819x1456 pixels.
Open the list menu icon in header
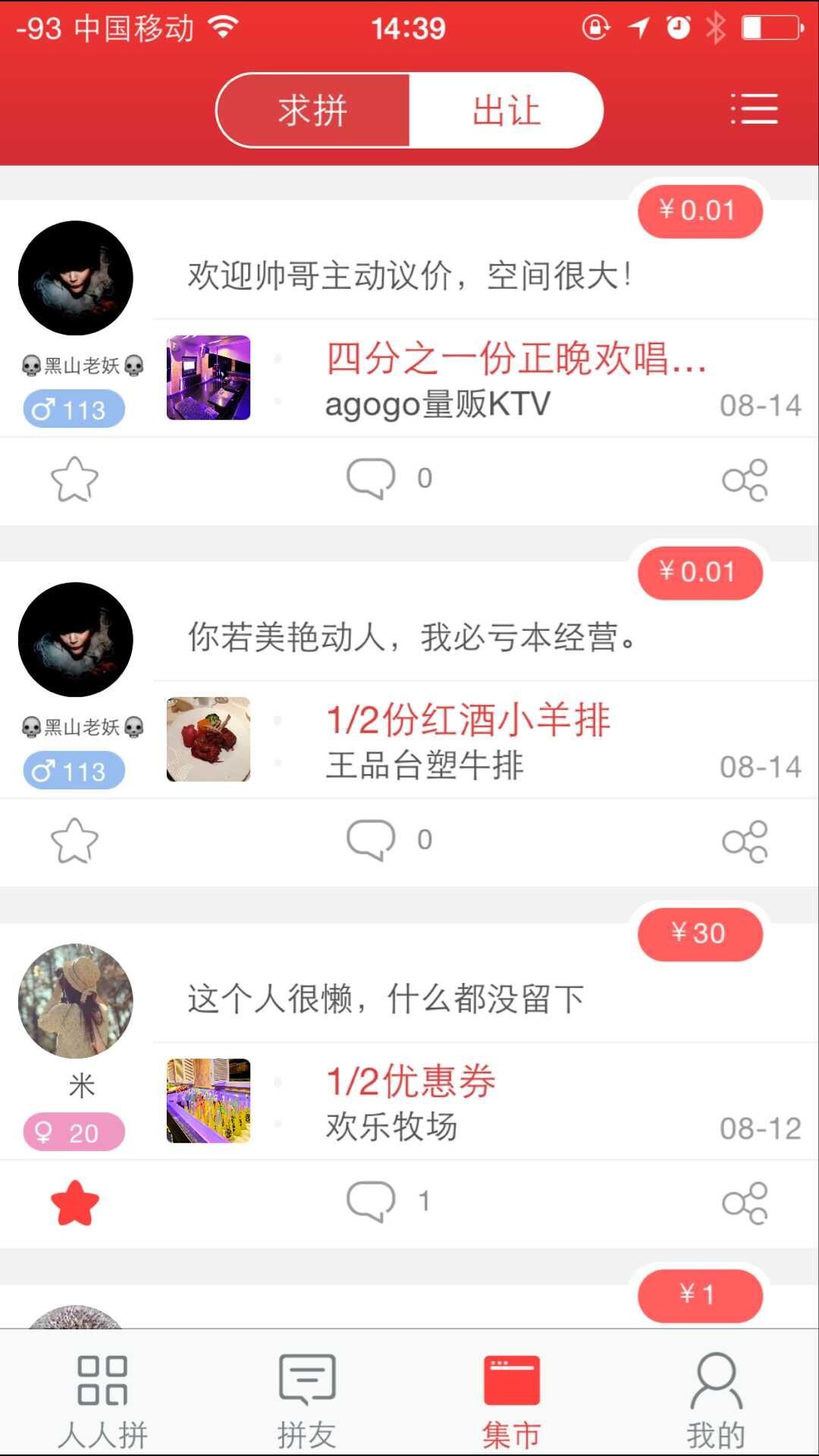(x=754, y=109)
